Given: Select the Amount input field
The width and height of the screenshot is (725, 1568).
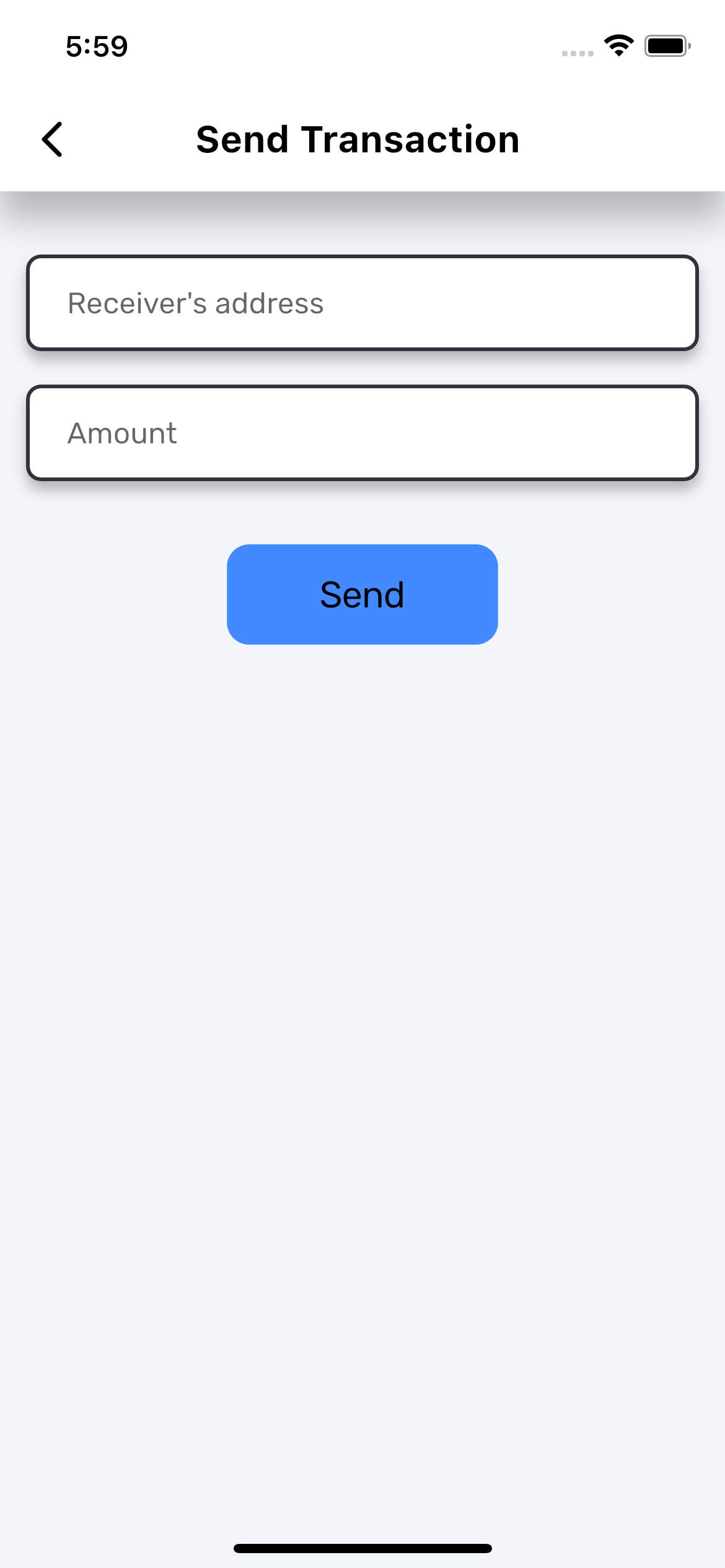Looking at the screenshot, I should [x=362, y=433].
